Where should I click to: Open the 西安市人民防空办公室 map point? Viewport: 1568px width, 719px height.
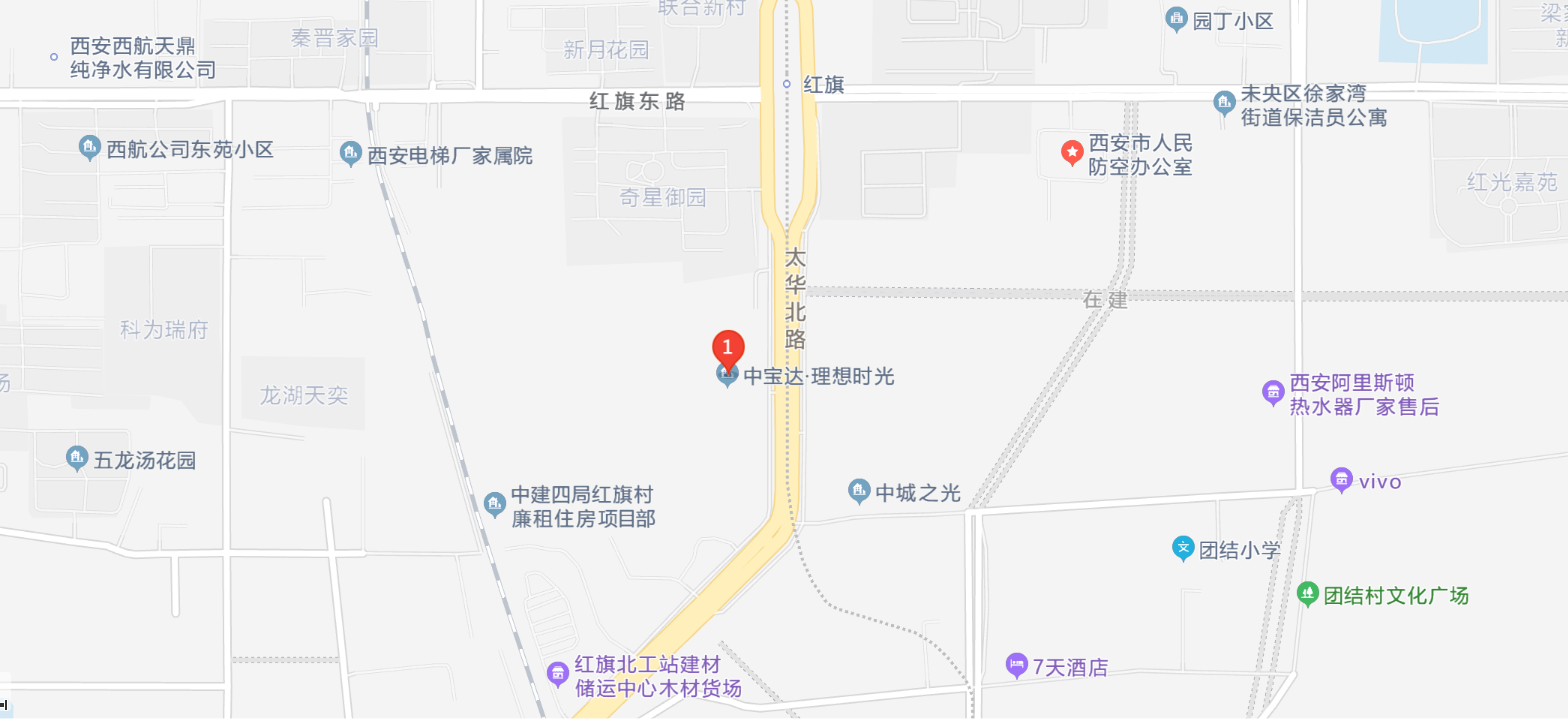(x=1072, y=152)
